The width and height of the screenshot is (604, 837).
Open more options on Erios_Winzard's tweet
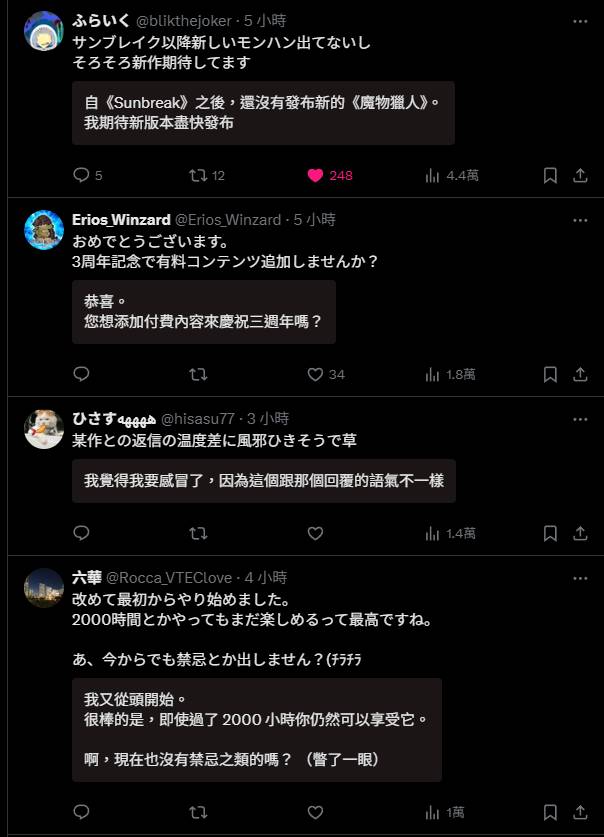tap(580, 220)
